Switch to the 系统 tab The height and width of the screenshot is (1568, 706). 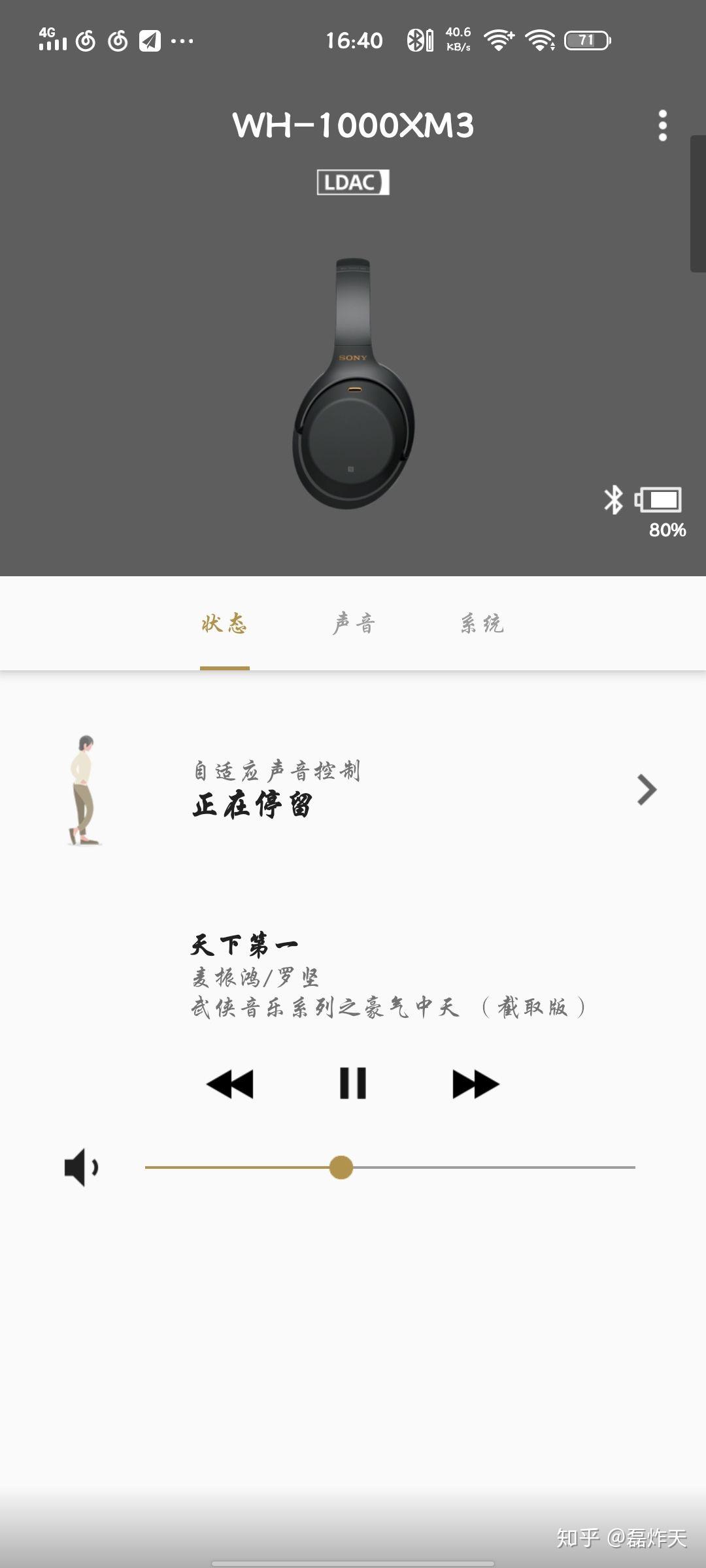[482, 624]
